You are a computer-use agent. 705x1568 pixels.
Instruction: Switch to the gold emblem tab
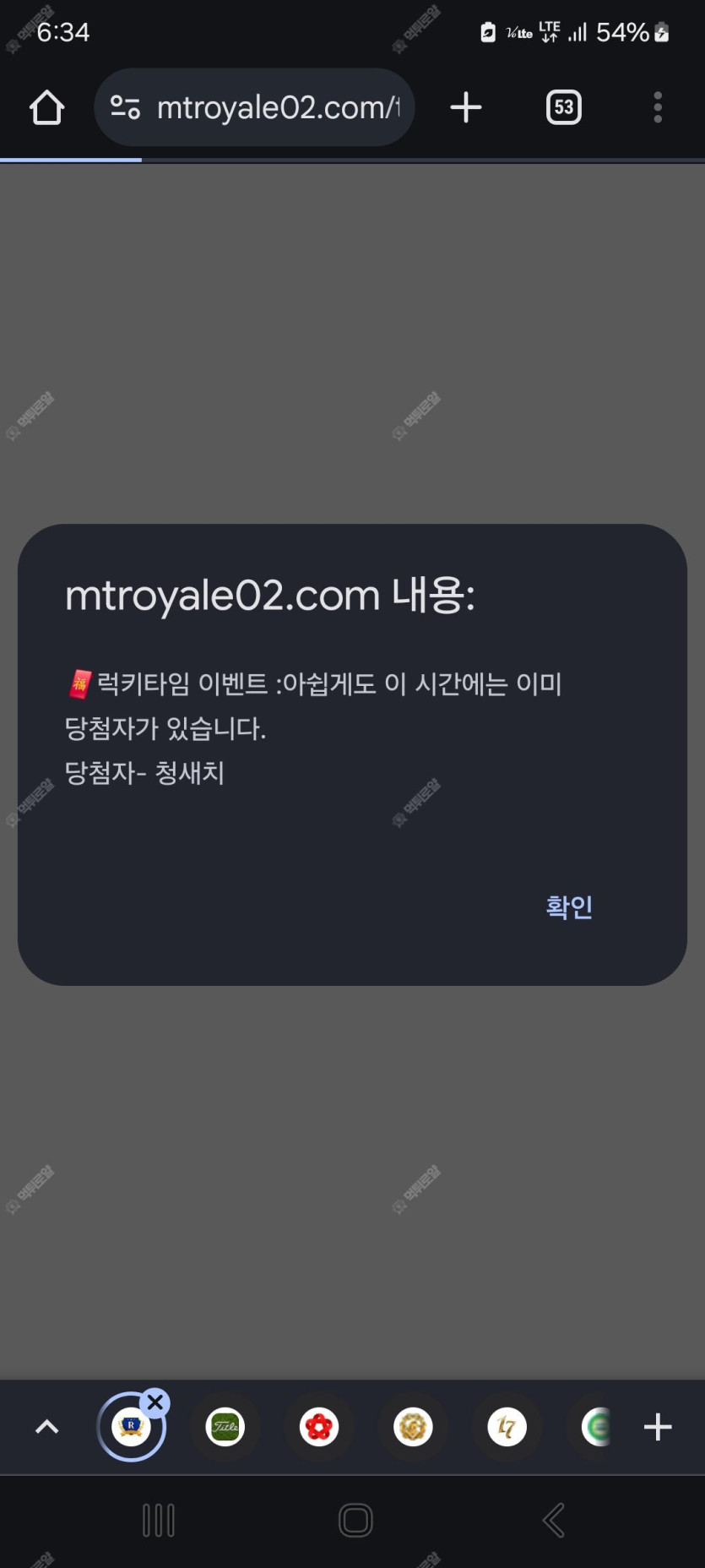tap(413, 1428)
